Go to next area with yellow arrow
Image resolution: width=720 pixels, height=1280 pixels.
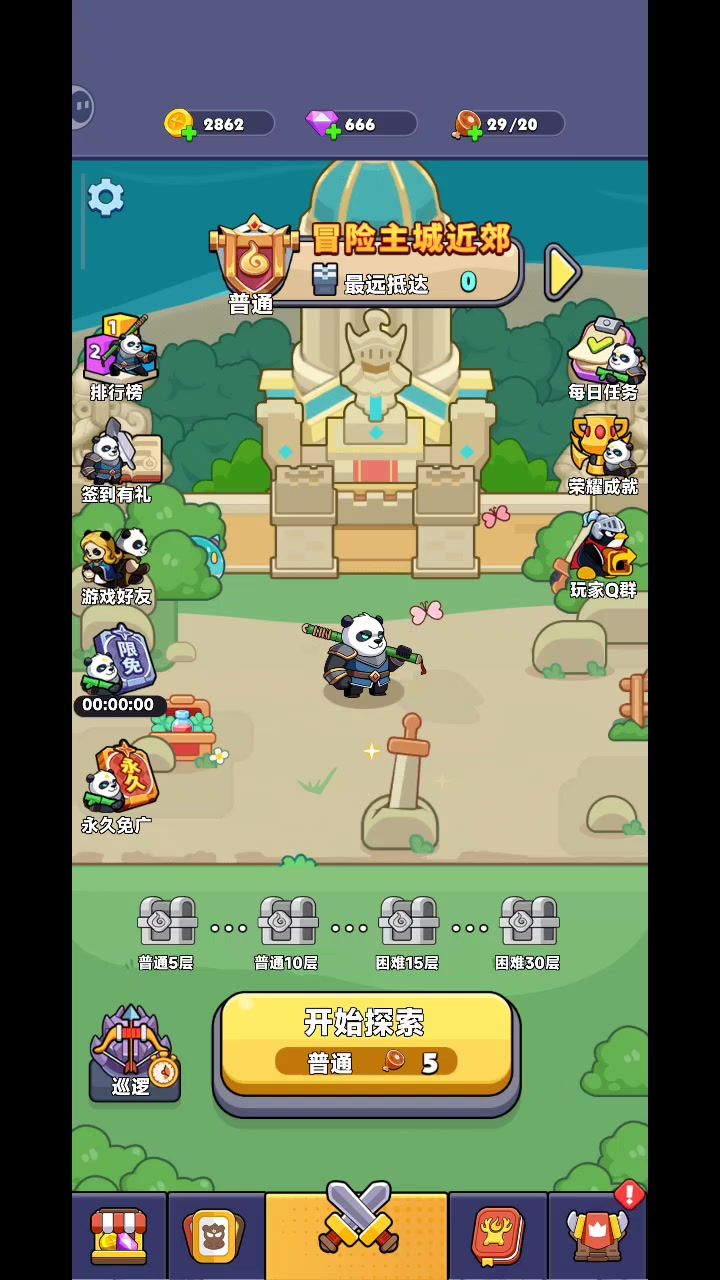click(563, 271)
